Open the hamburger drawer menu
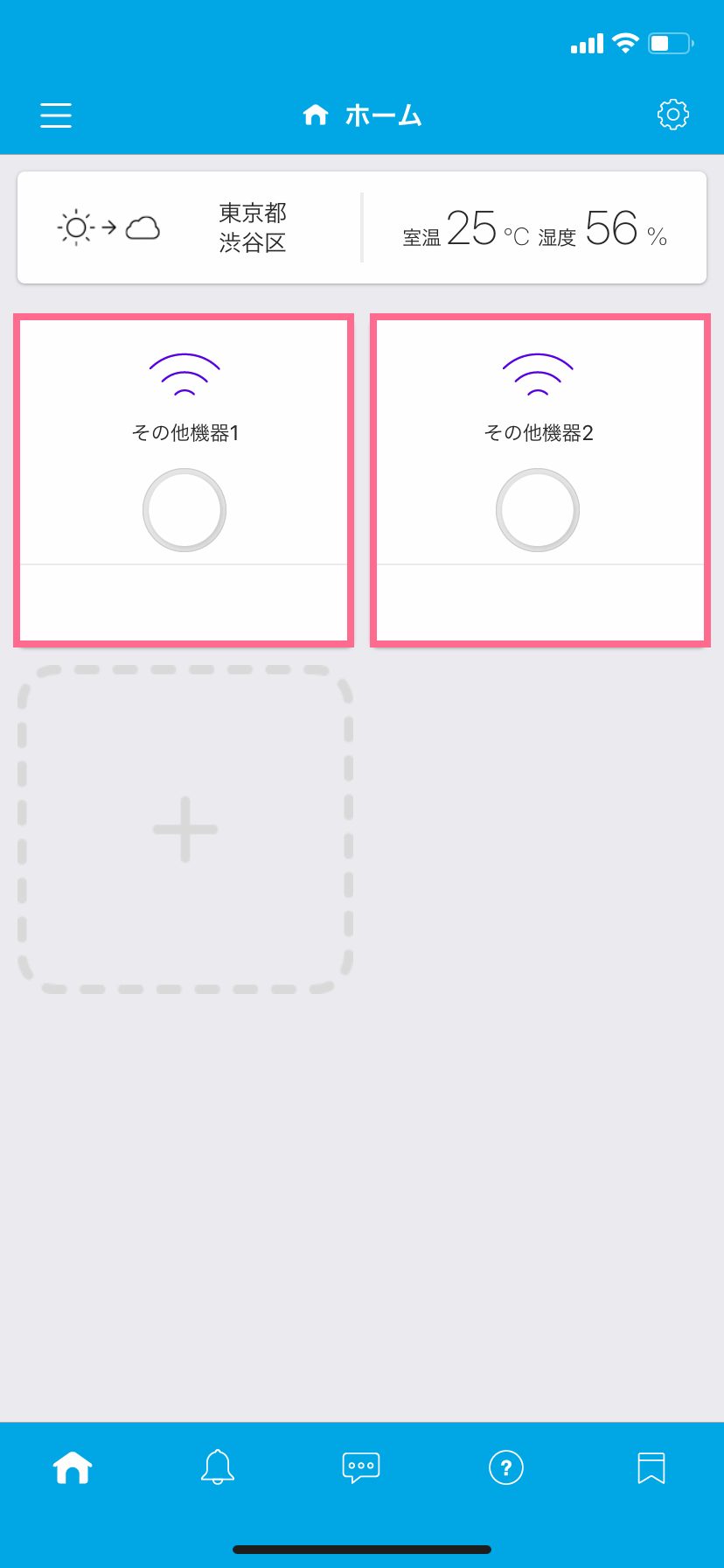The width and height of the screenshot is (724, 1568). click(x=56, y=115)
